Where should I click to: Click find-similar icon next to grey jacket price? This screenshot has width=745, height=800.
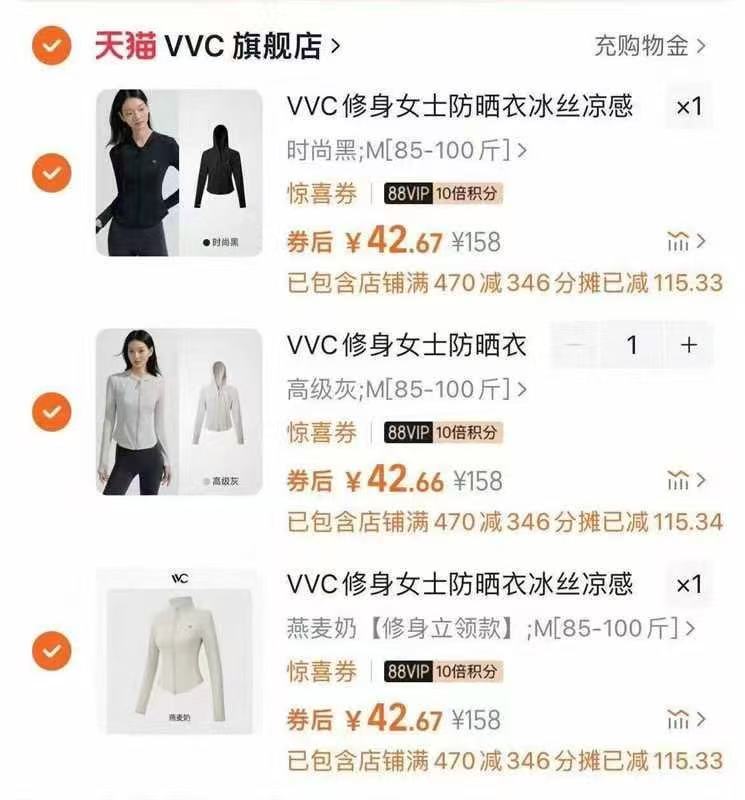pyautogui.click(x=676, y=478)
